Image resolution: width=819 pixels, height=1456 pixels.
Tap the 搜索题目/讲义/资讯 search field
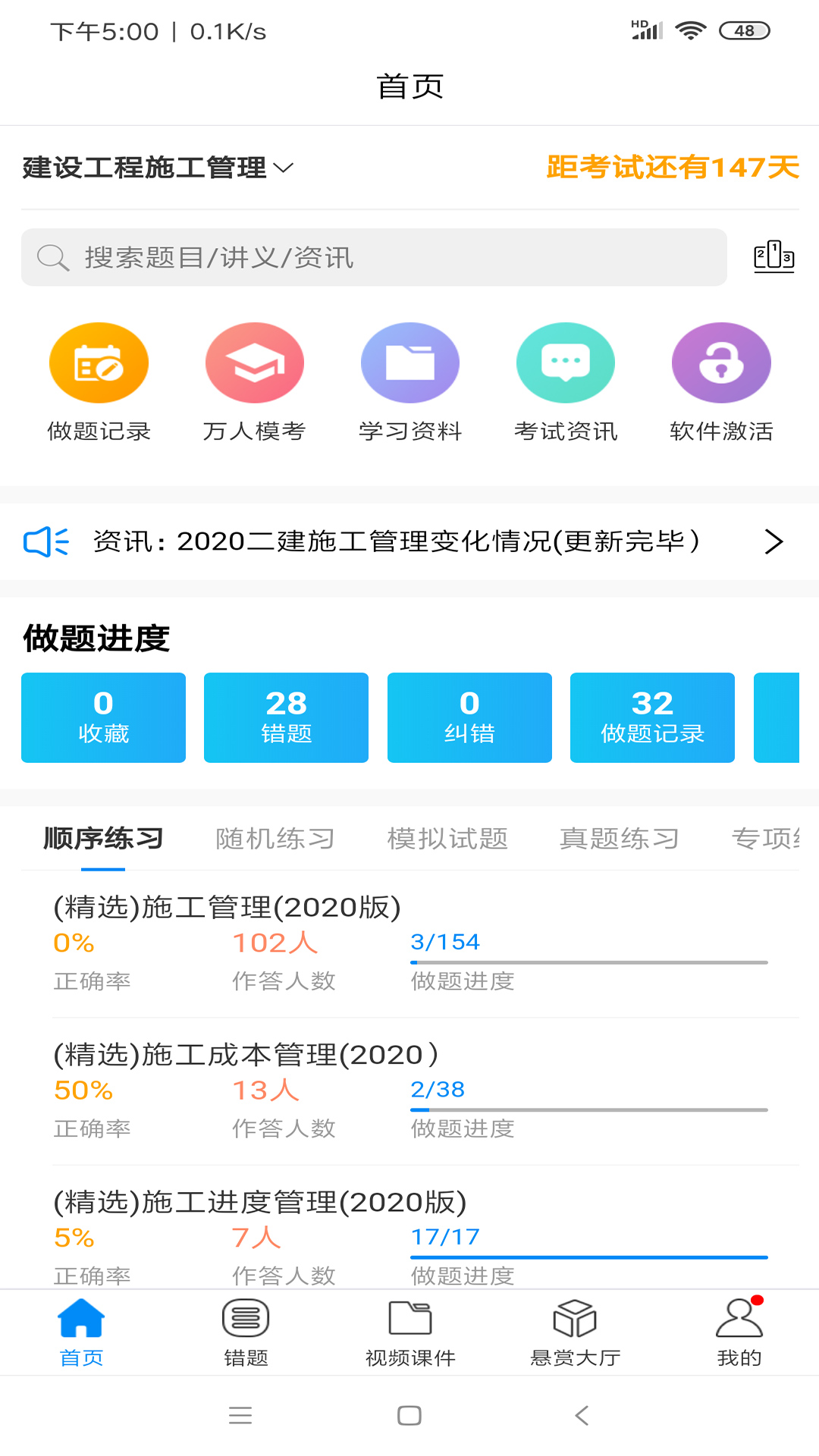coord(374,257)
